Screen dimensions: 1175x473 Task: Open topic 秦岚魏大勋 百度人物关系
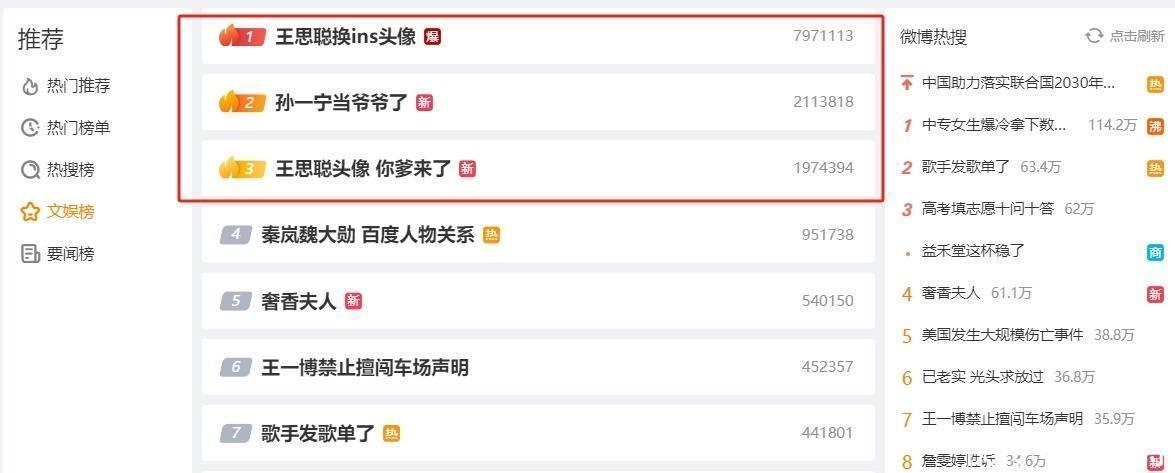(x=367, y=235)
